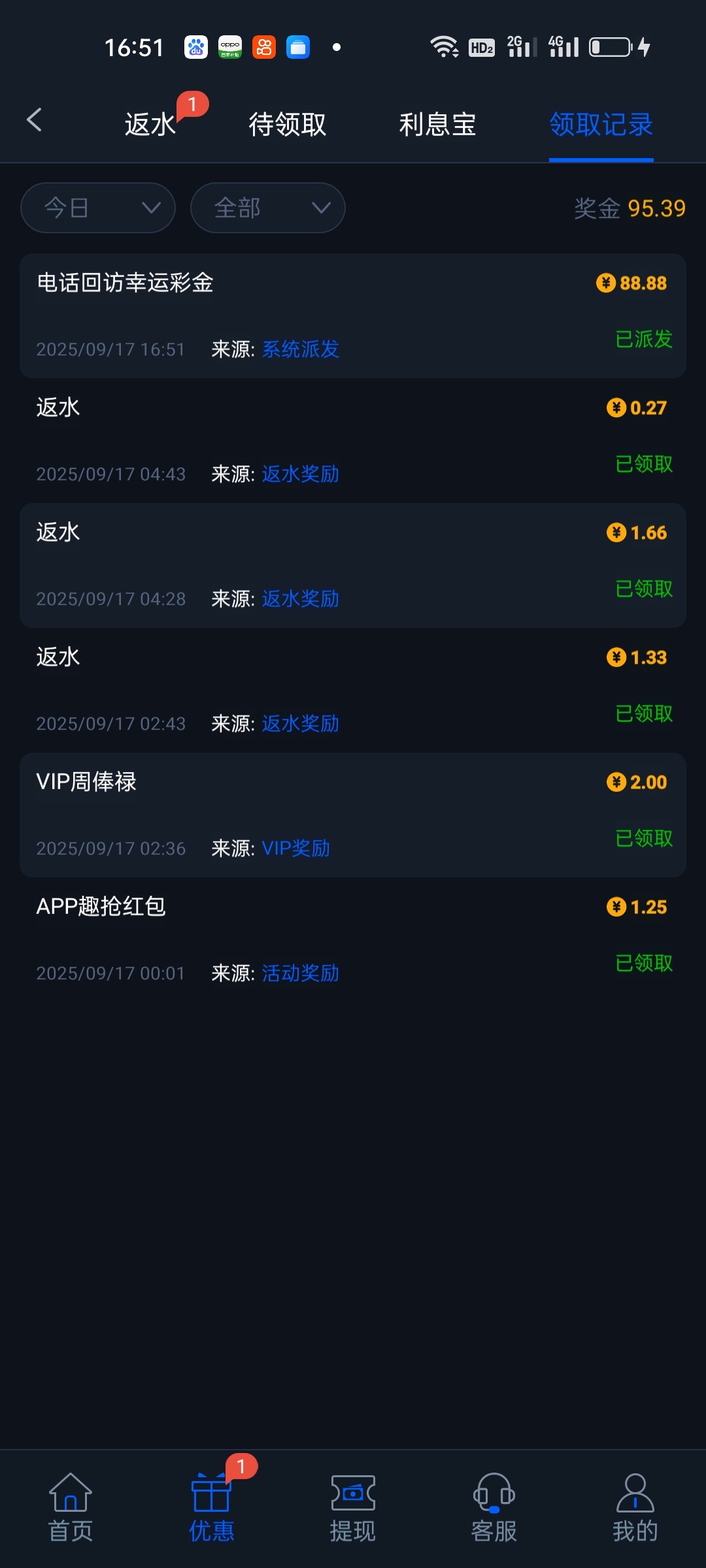
Task: Tap the 已派发 status label
Action: coord(643,339)
